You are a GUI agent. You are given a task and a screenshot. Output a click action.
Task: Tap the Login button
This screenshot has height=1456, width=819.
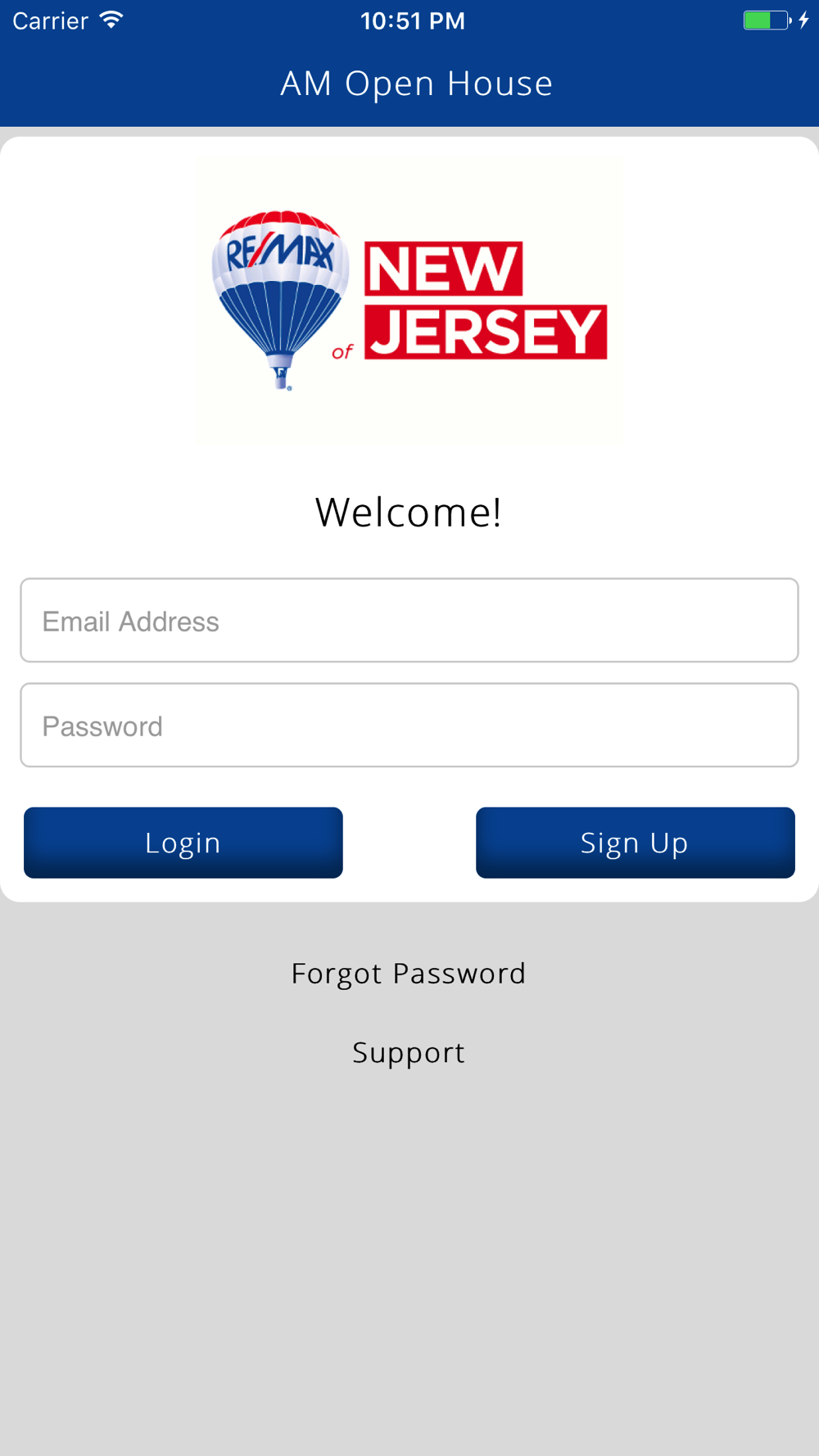(183, 843)
